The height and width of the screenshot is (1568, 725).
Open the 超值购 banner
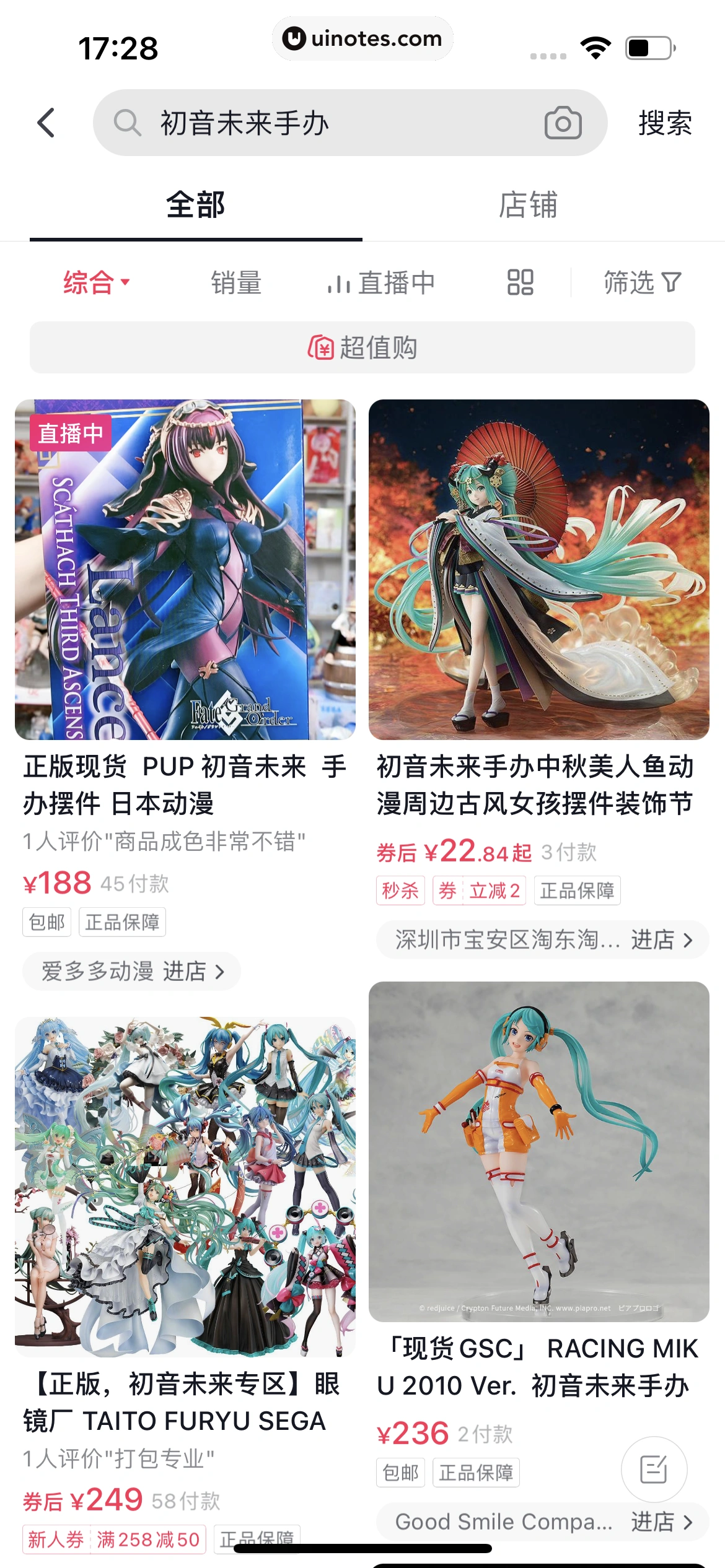click(x=362, y=347)
